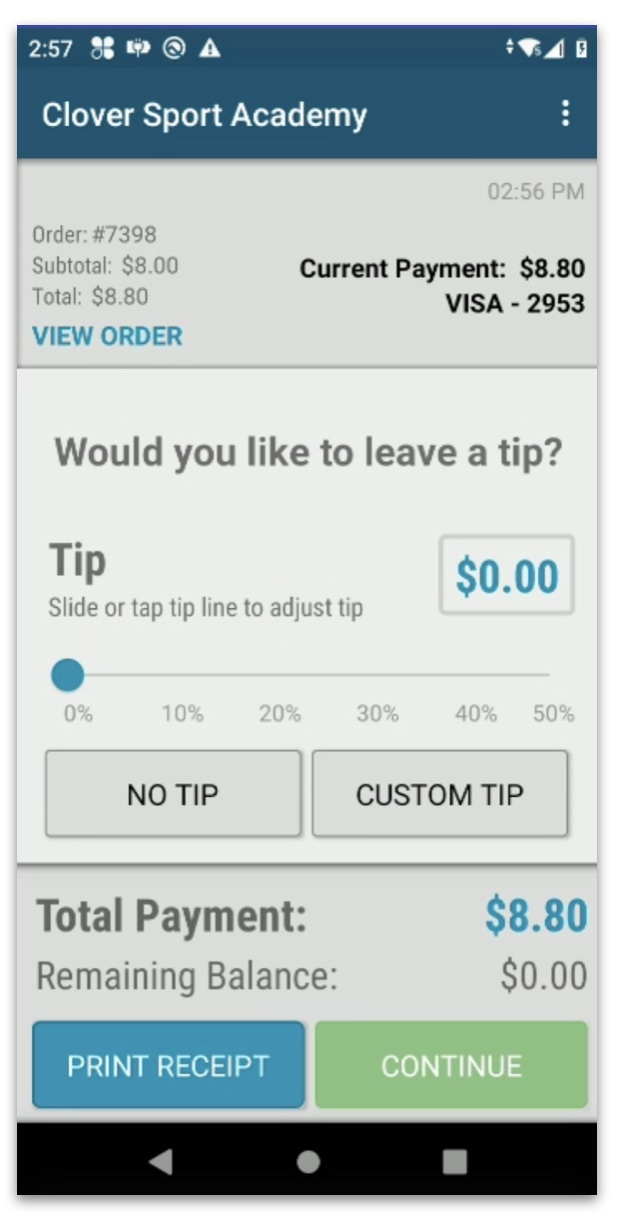Image resolution: width=618 pixels, height=1216 pixels.
Task: Go back using the system back button
Action: 160,1161
